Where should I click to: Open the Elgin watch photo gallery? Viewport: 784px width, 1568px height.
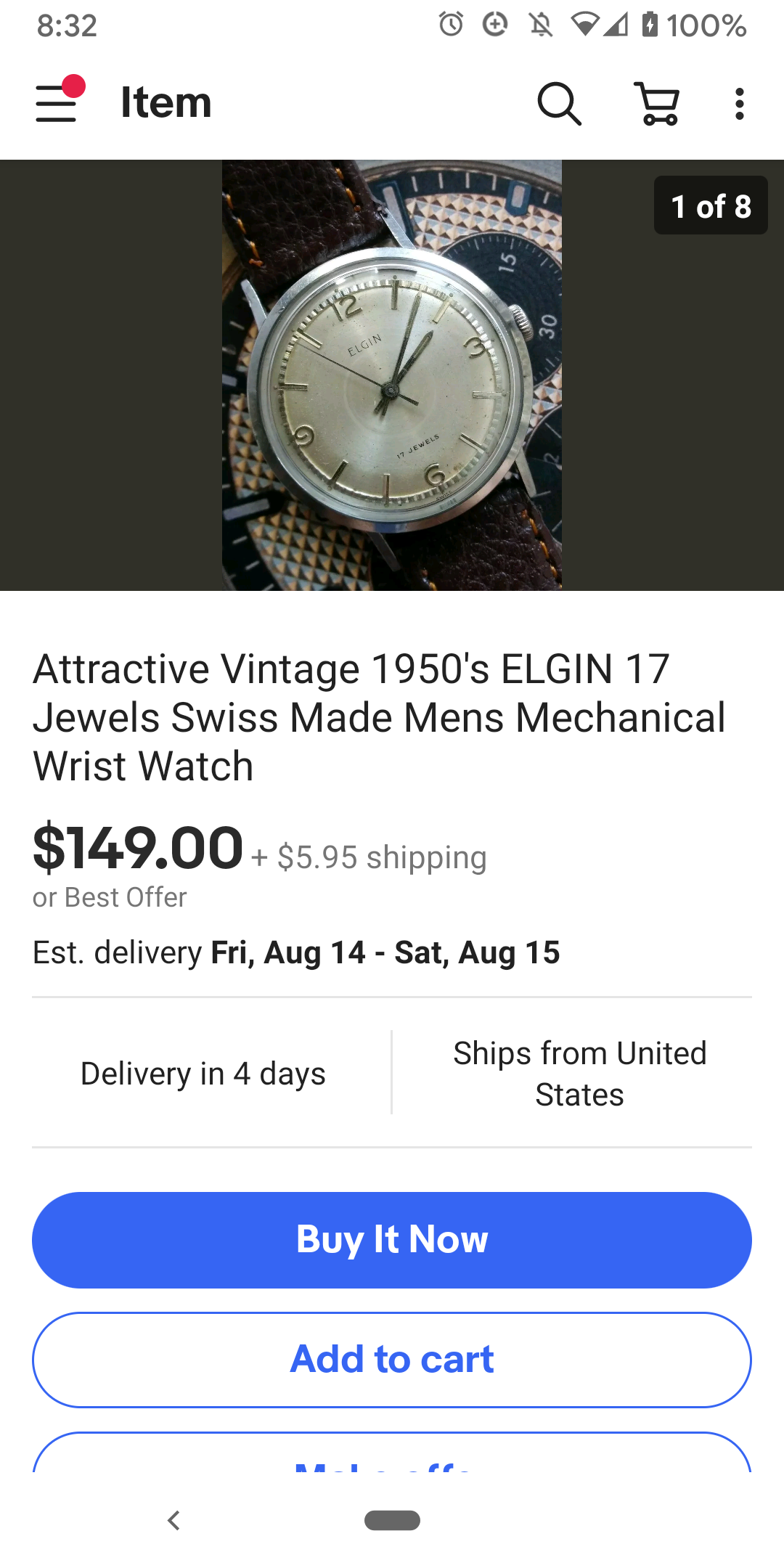[392, 375]
